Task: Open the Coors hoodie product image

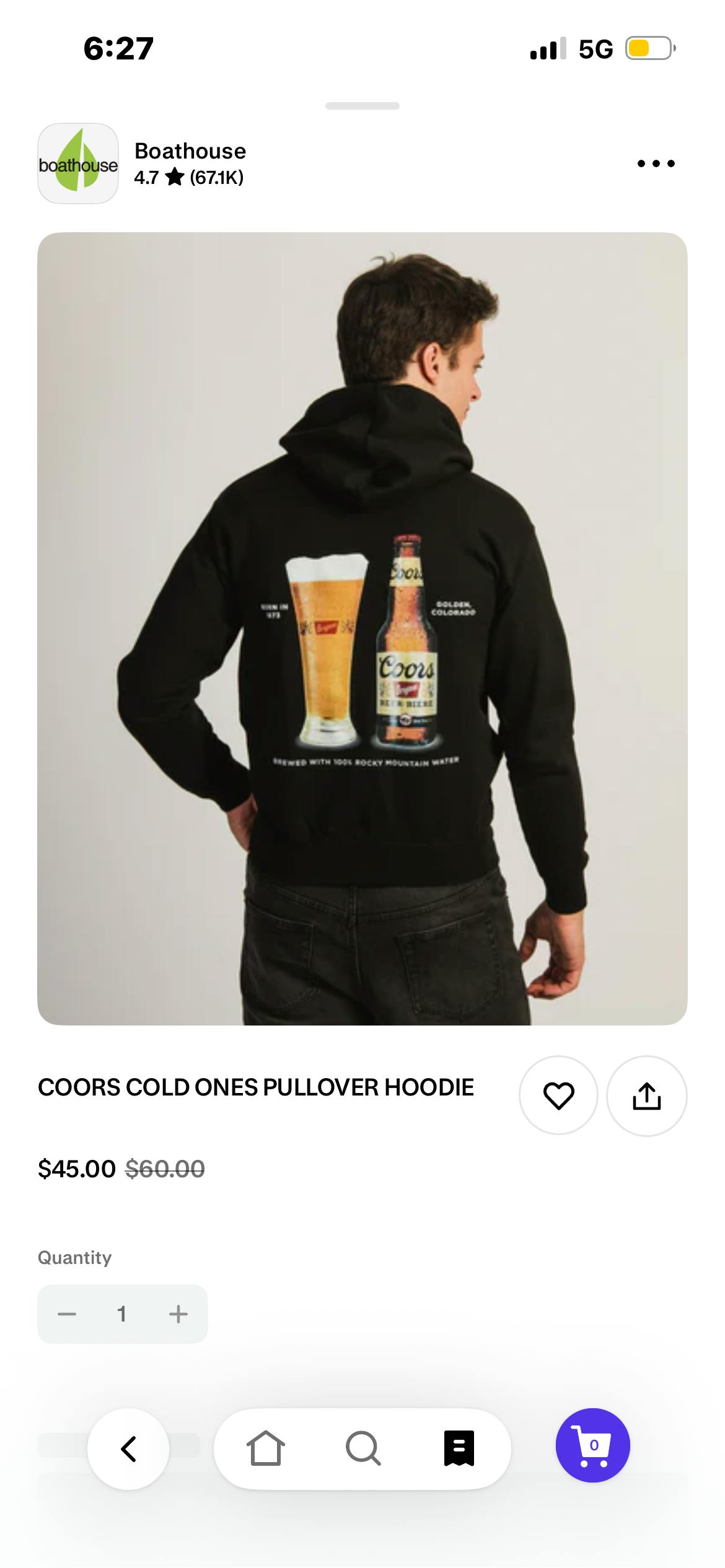Action: pos(362,628)
